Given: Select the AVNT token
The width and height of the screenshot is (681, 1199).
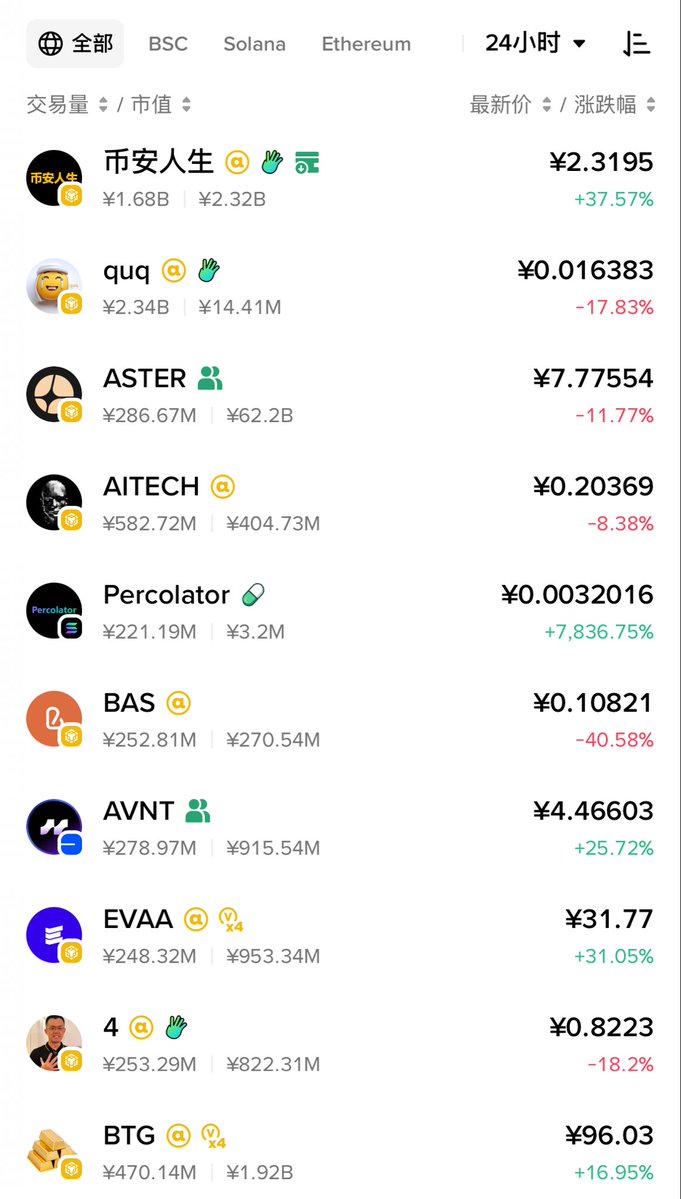Looking at the screenshot, I should click(x=340, y=826).
